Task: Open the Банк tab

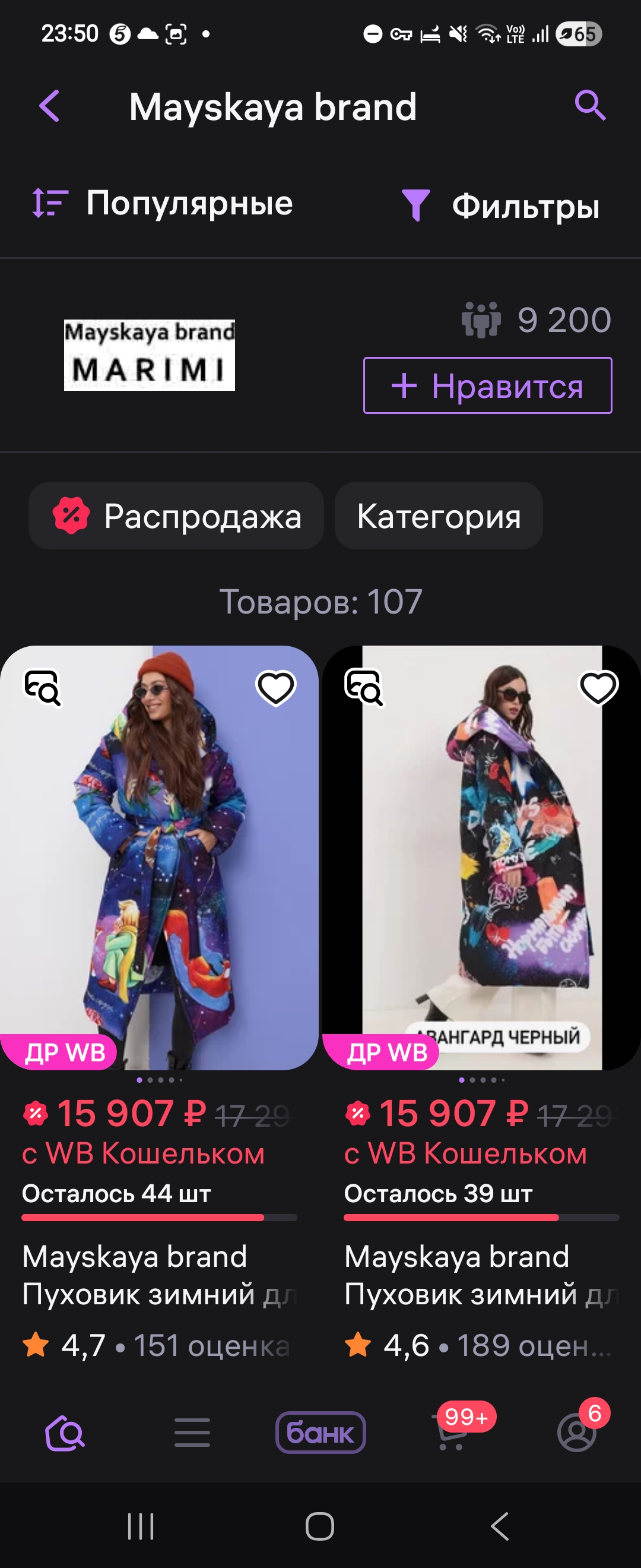Action: coord(320,1433)
